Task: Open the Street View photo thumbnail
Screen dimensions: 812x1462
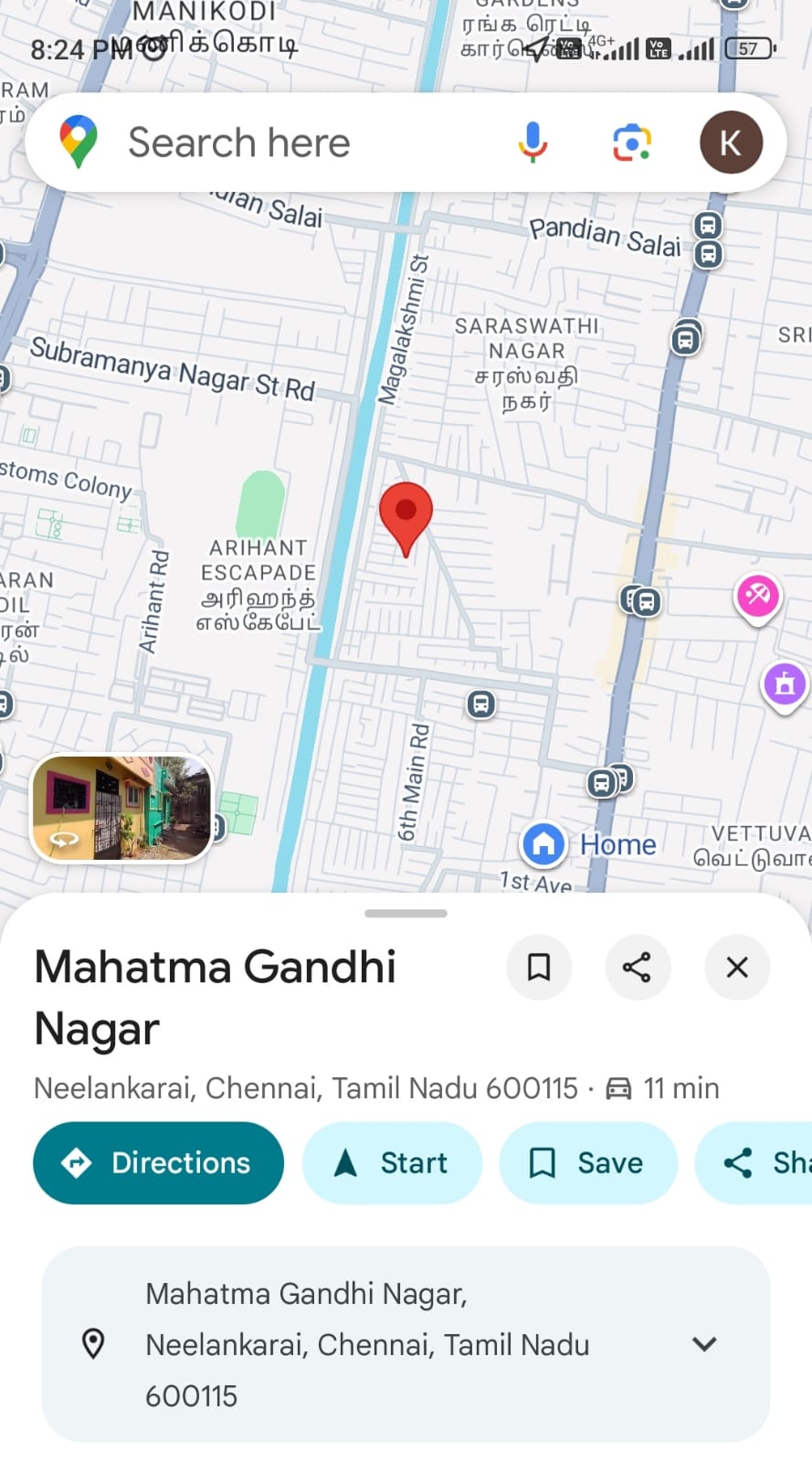Action: pos(122,808)
